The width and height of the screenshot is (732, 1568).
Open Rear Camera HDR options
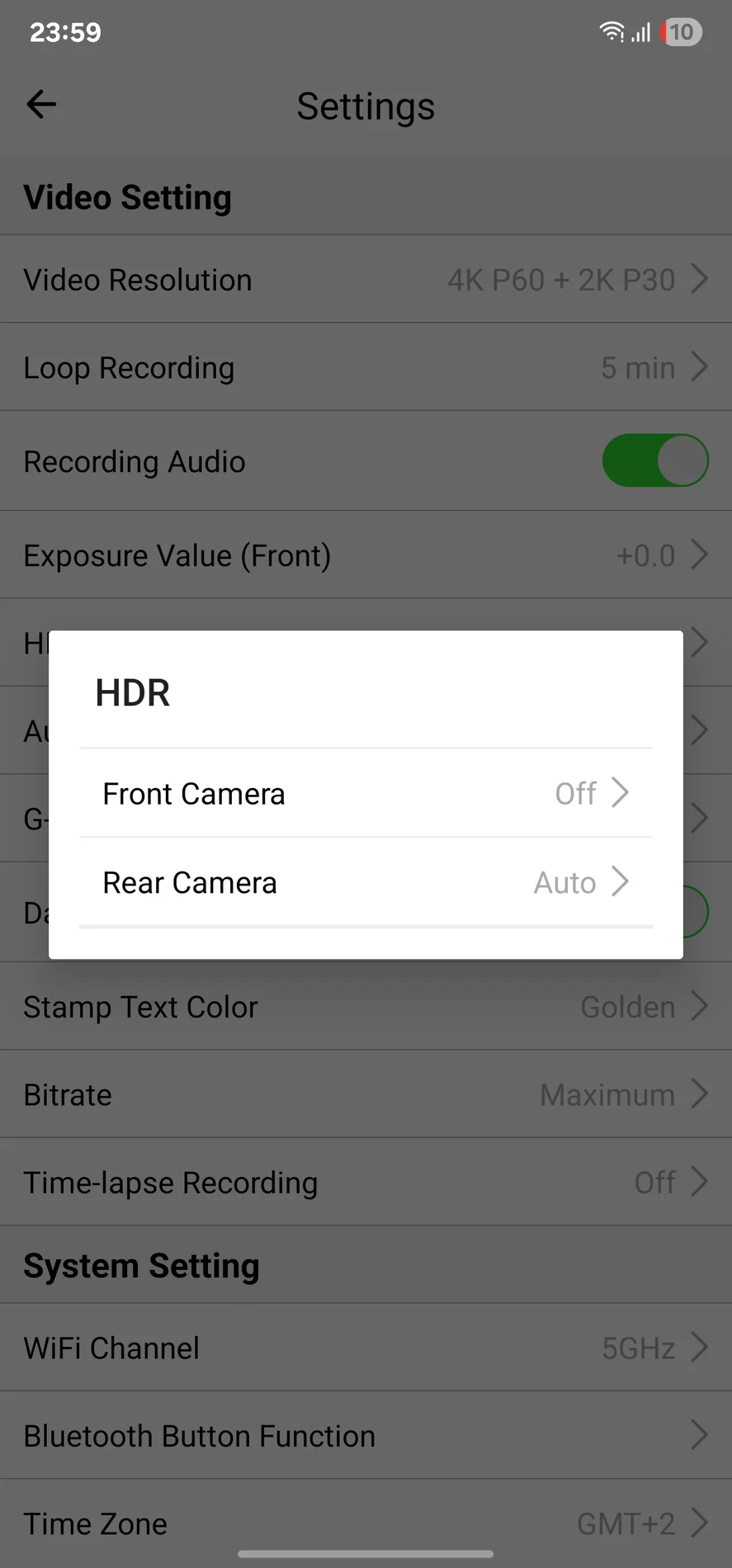point(366,882)
